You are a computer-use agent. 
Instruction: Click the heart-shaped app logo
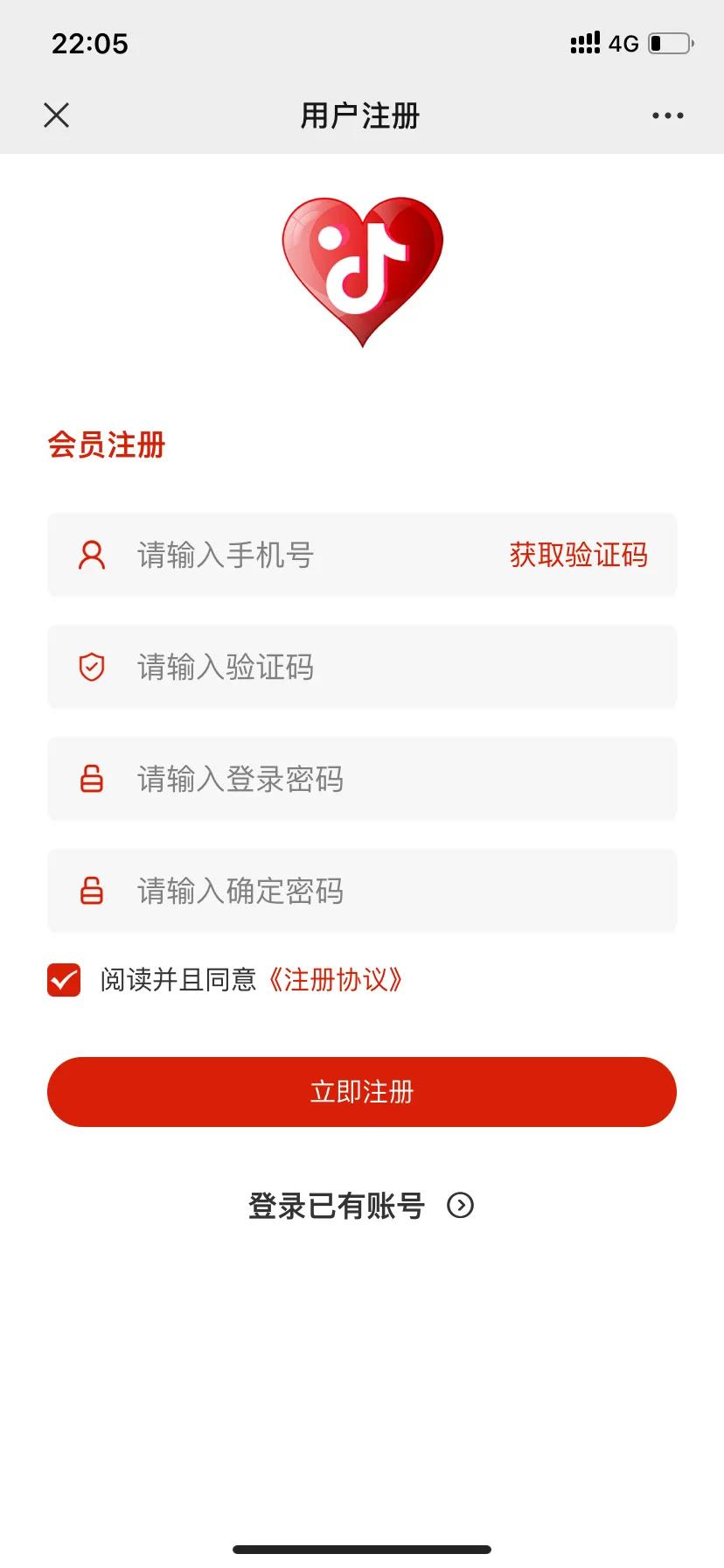(362, 271)
